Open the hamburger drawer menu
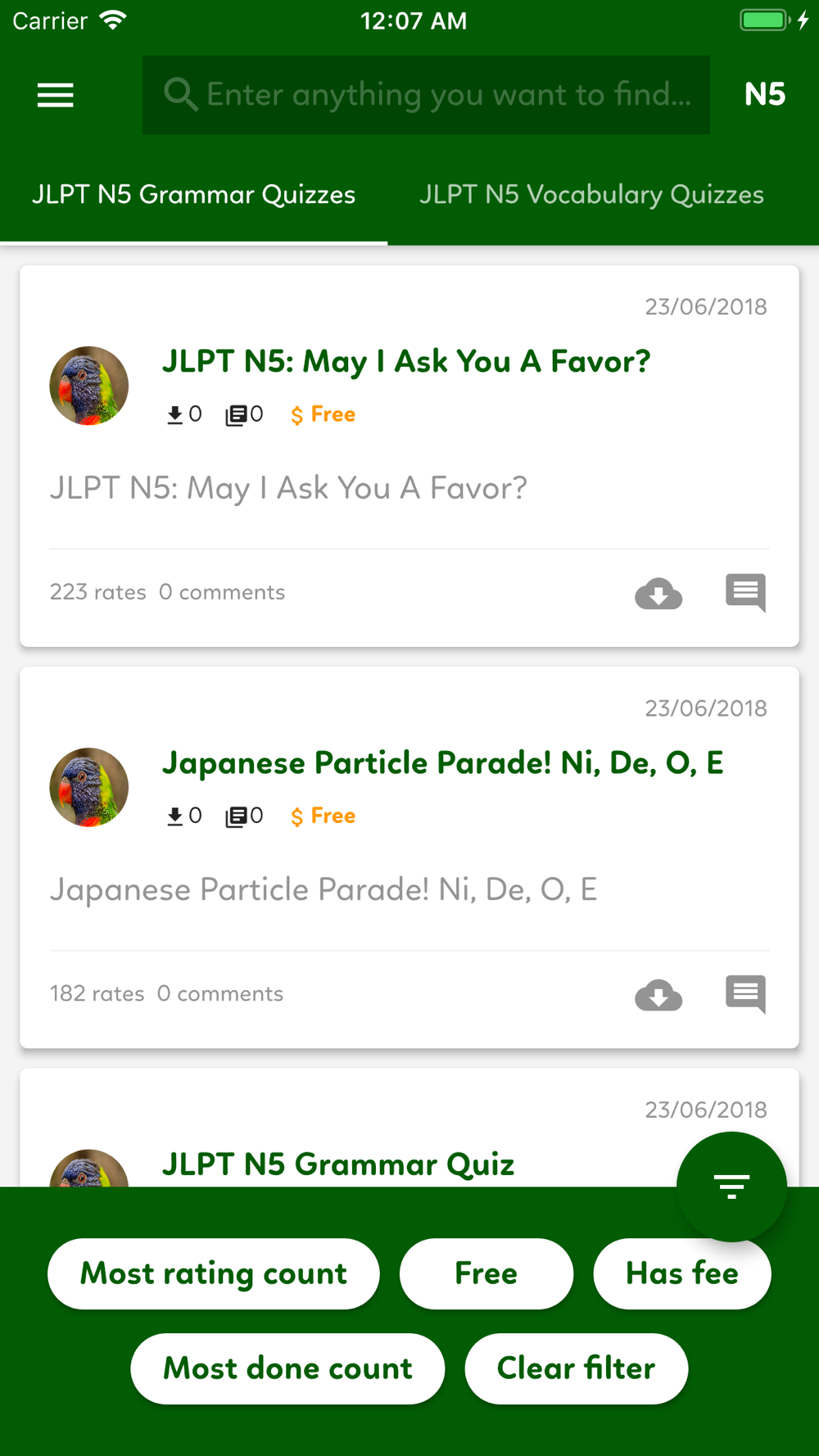The height and width of the screenshot is (1456, 819). click(x=56, y=95)
